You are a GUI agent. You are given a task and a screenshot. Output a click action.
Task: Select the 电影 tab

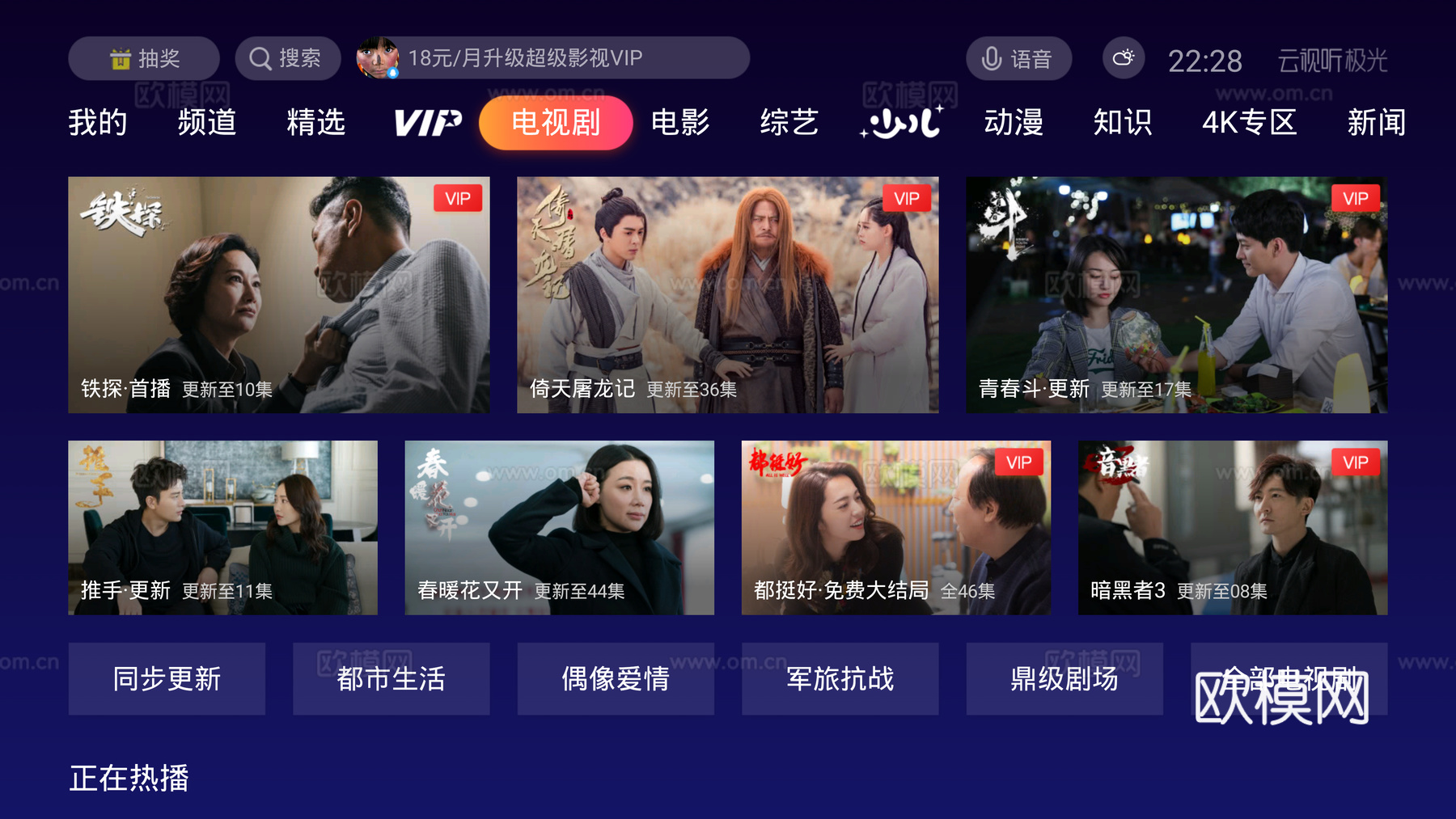coord(680,123)
